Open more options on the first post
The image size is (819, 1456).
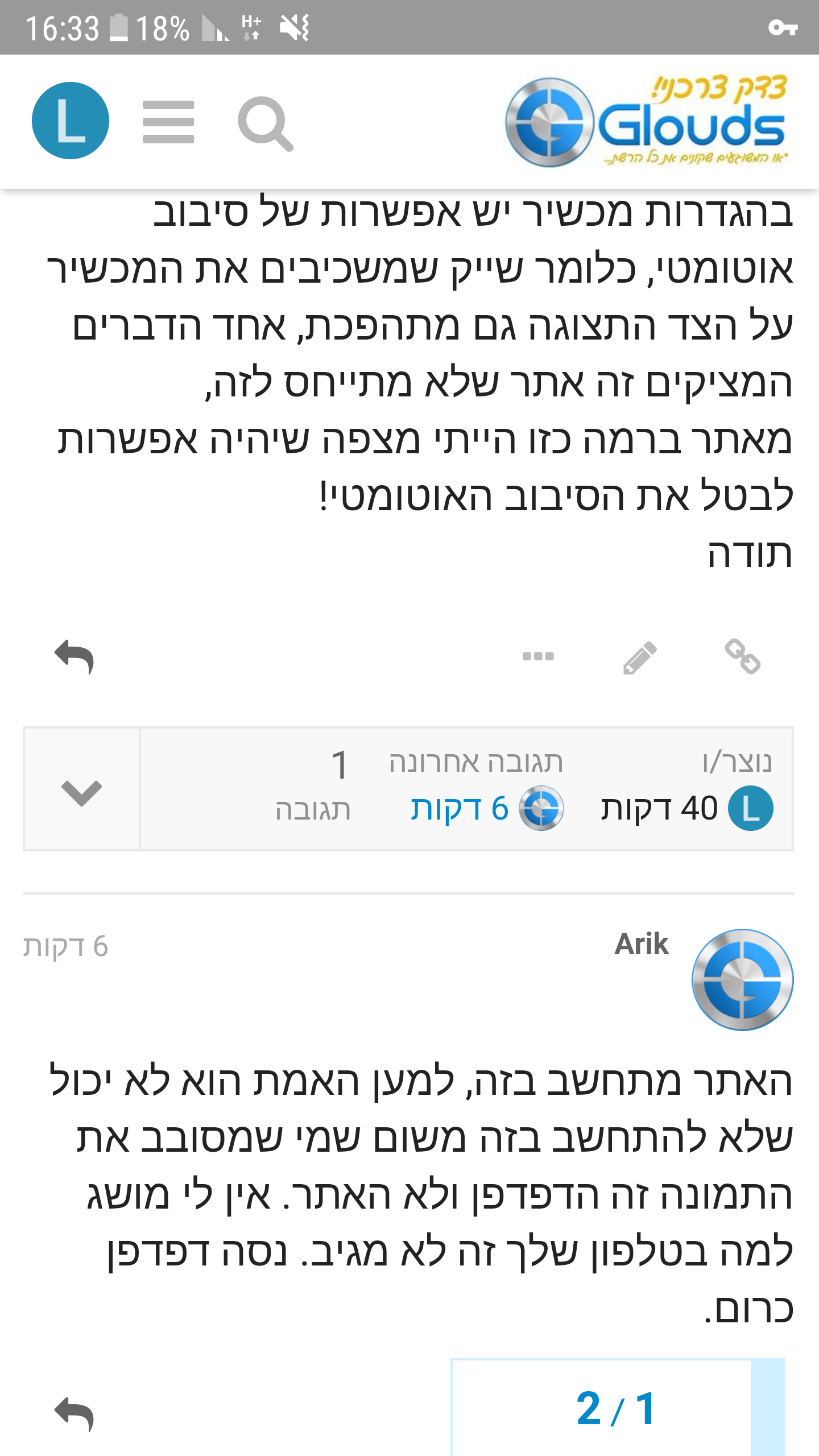point(538,656)
